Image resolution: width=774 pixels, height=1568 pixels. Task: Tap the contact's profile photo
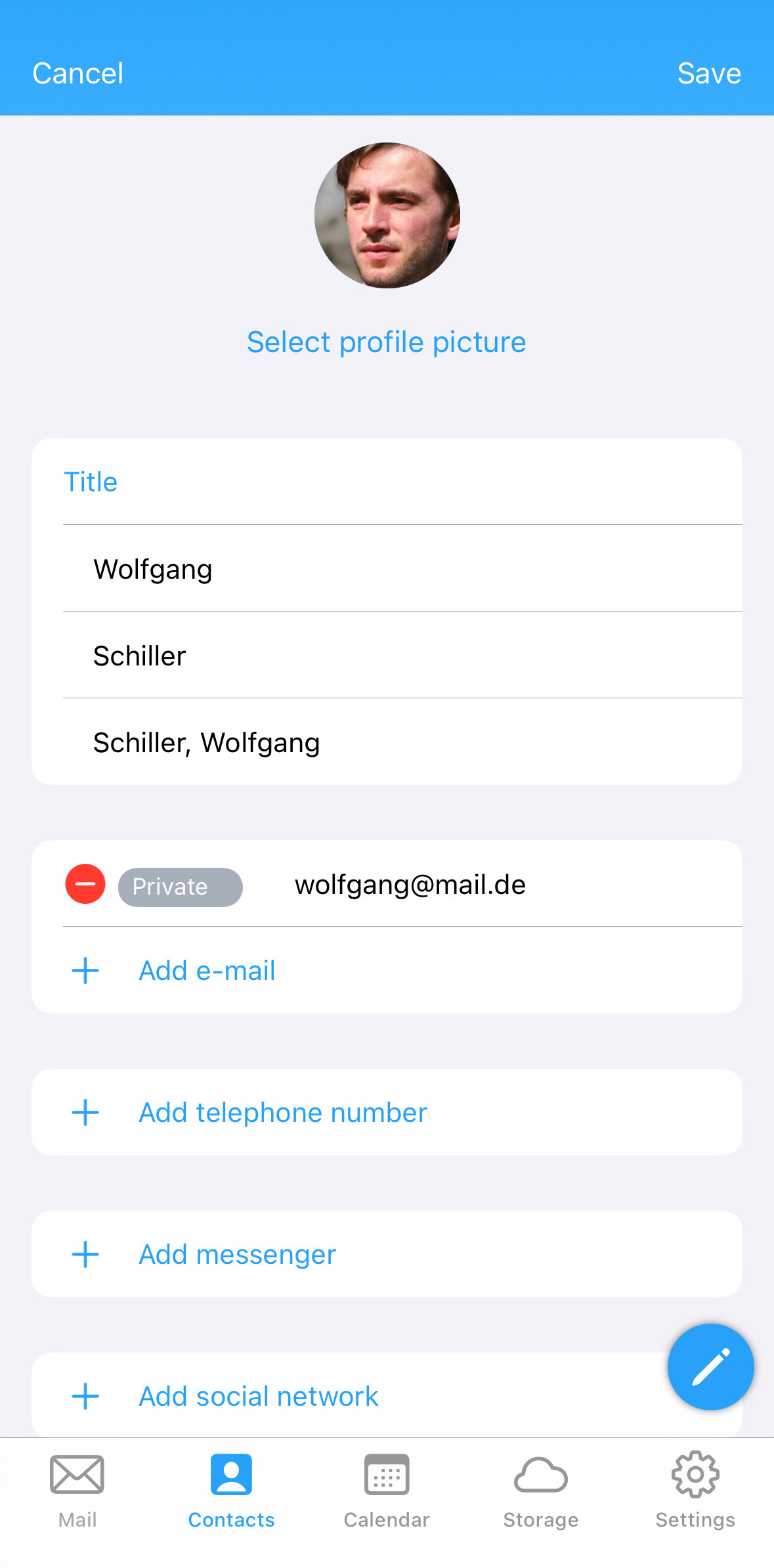point(387,215)
